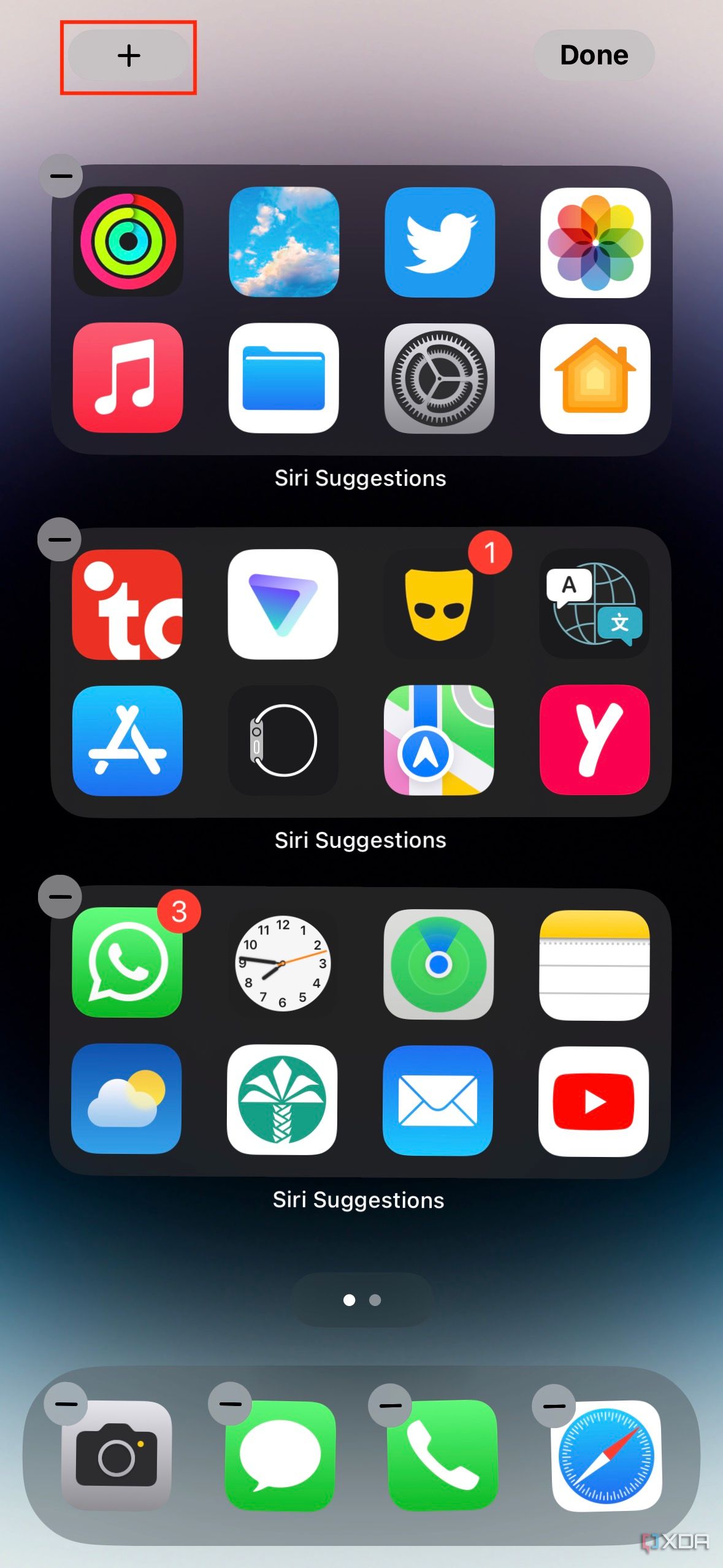Open the Music app
723x1568 pixels.
click(128, 378)
